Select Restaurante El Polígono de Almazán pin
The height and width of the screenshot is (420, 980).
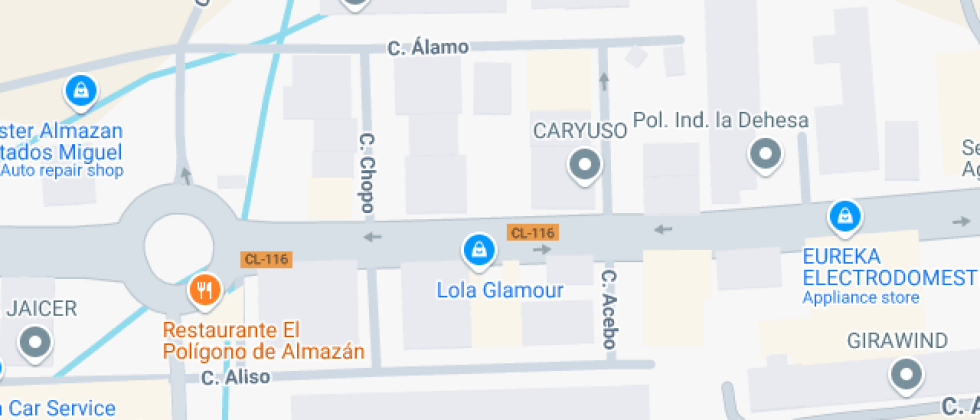pyautogui.click(x=205, y=291)
